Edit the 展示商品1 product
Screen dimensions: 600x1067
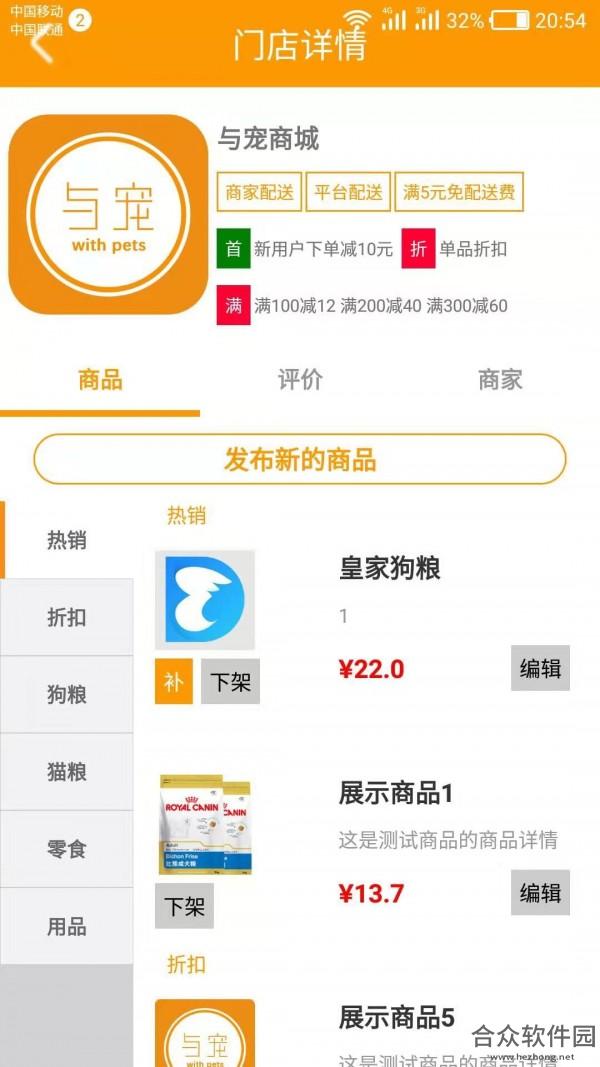540,892
